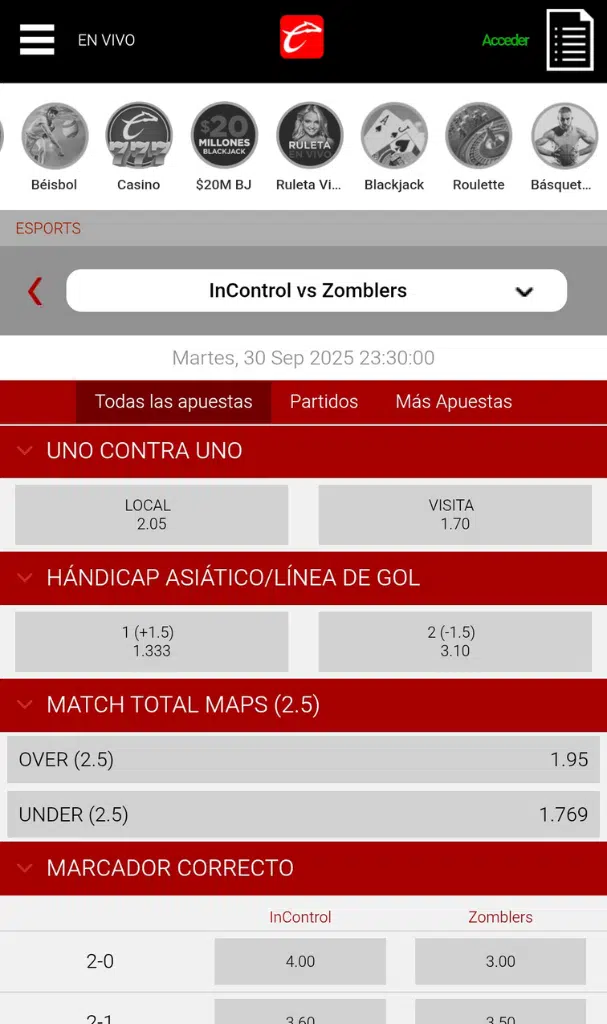The height and width of the screenshot is (1024, 607).
Task: Collapse the UNO CONTRA UNO section
Action: click(25, 451)
